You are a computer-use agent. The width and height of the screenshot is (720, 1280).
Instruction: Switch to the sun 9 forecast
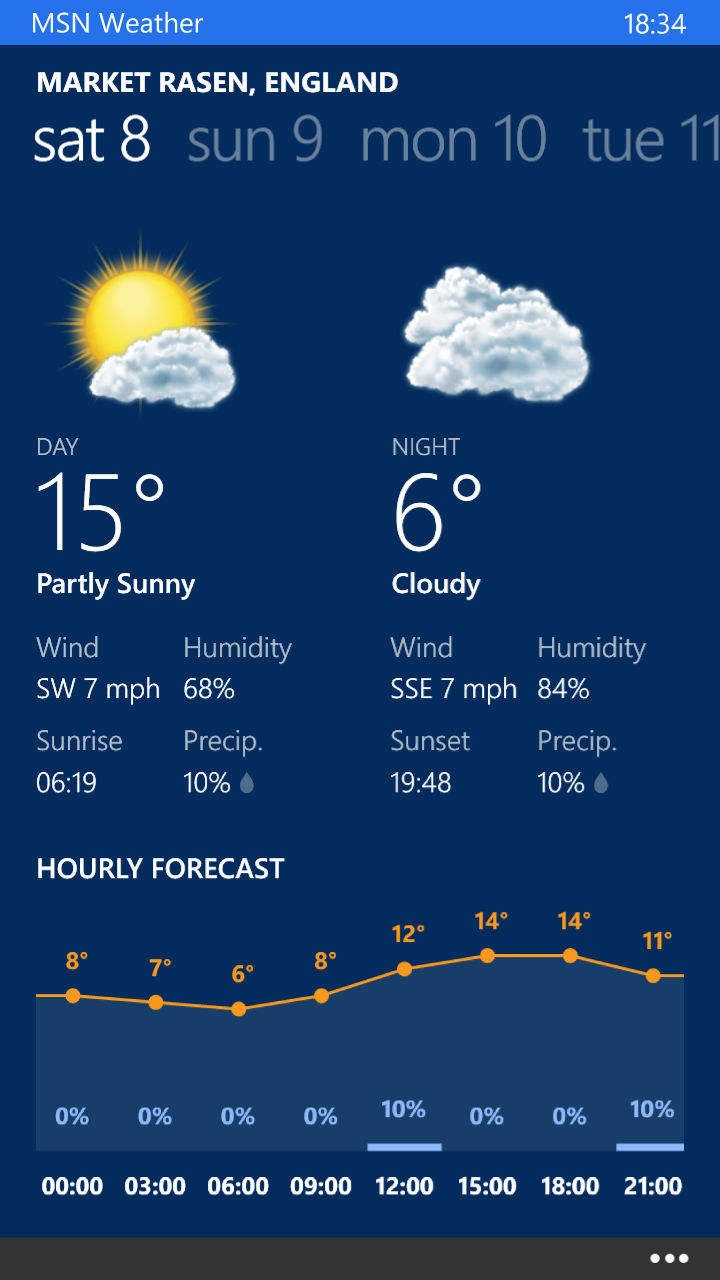coord(255,140)
